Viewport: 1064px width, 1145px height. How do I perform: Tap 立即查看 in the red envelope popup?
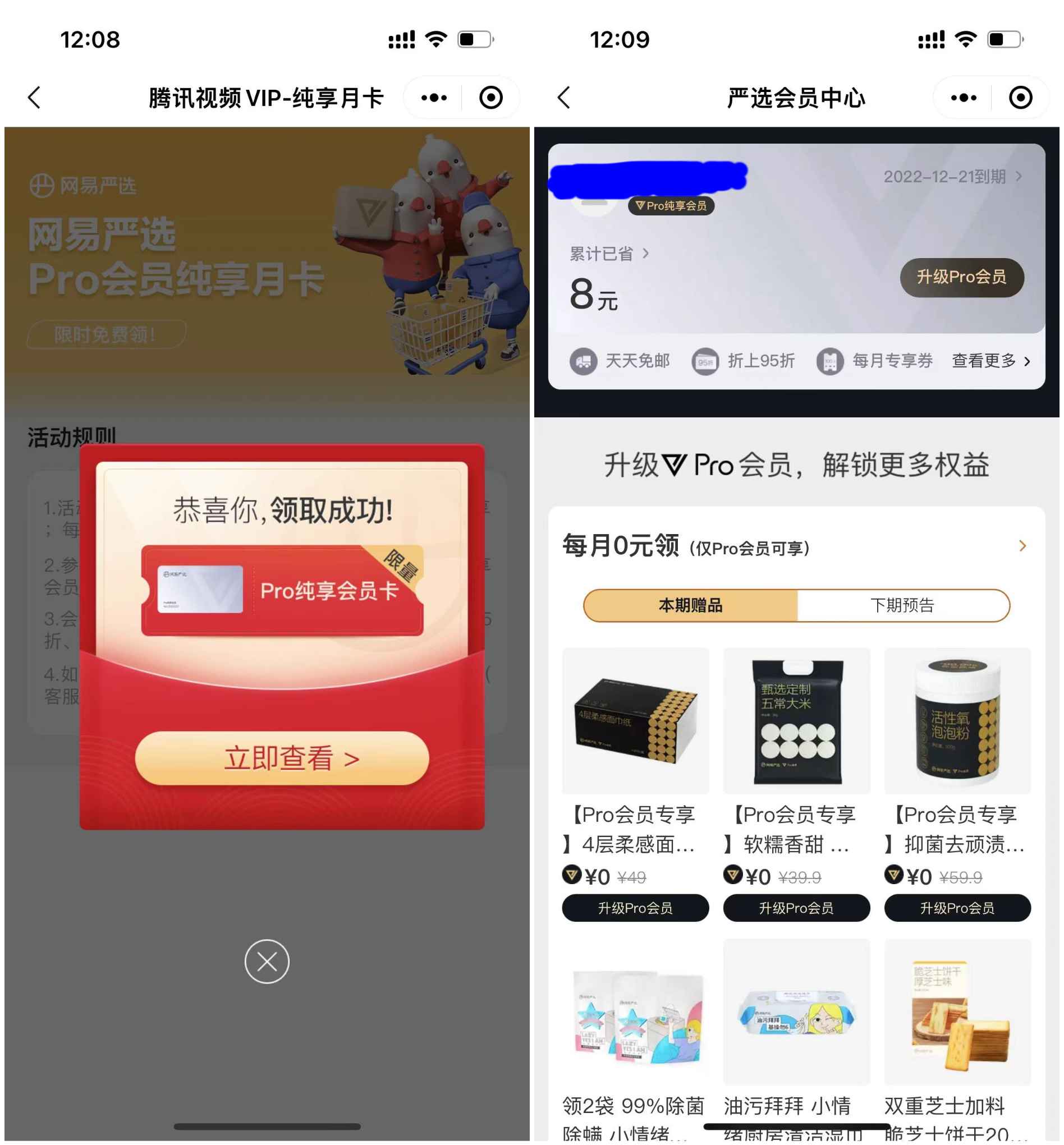tap(282, 757)
